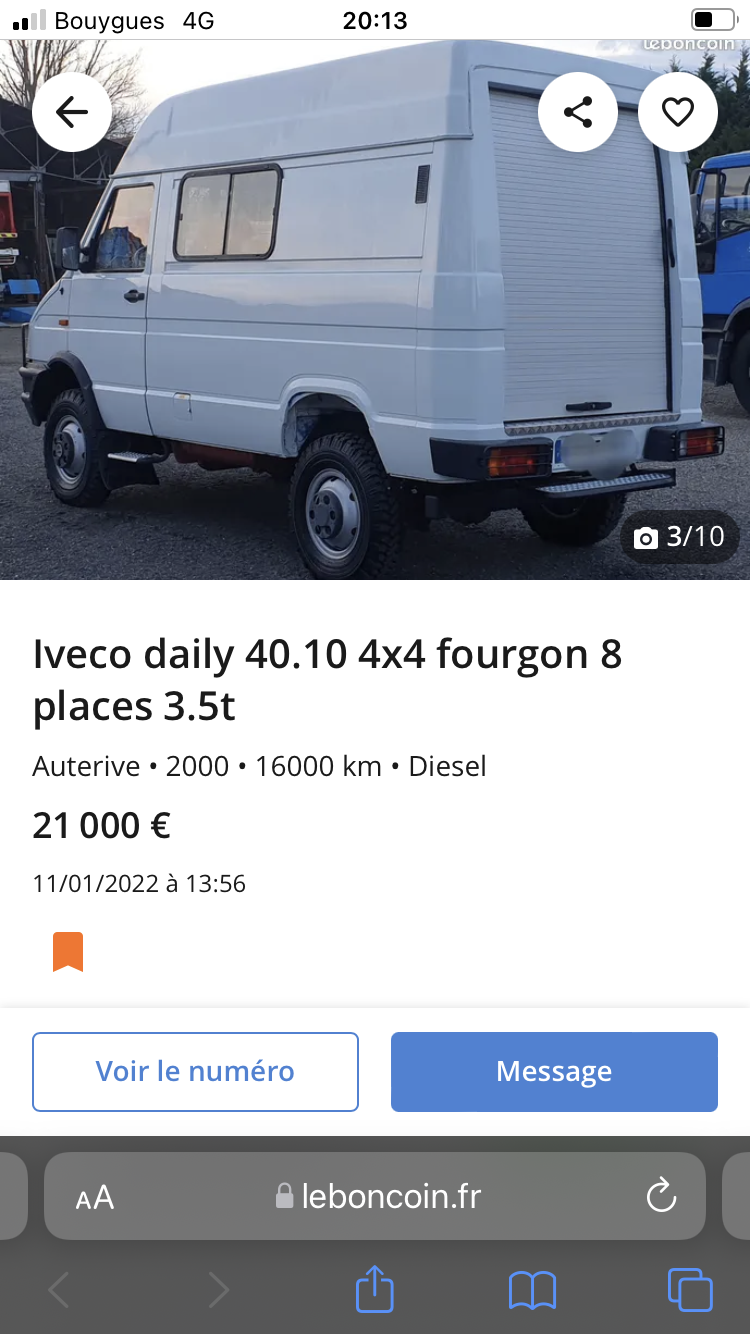
Task: Tap the leboncoin.fr address bar
Action: (380, 1196)
